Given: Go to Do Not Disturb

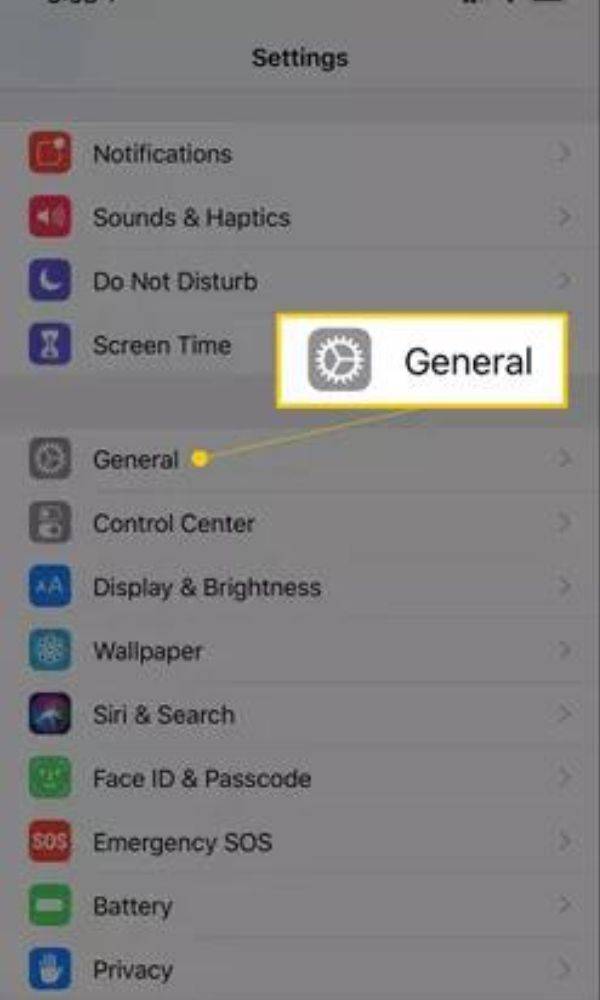Looking at the screenshot, I should click(x=174, y=282).
